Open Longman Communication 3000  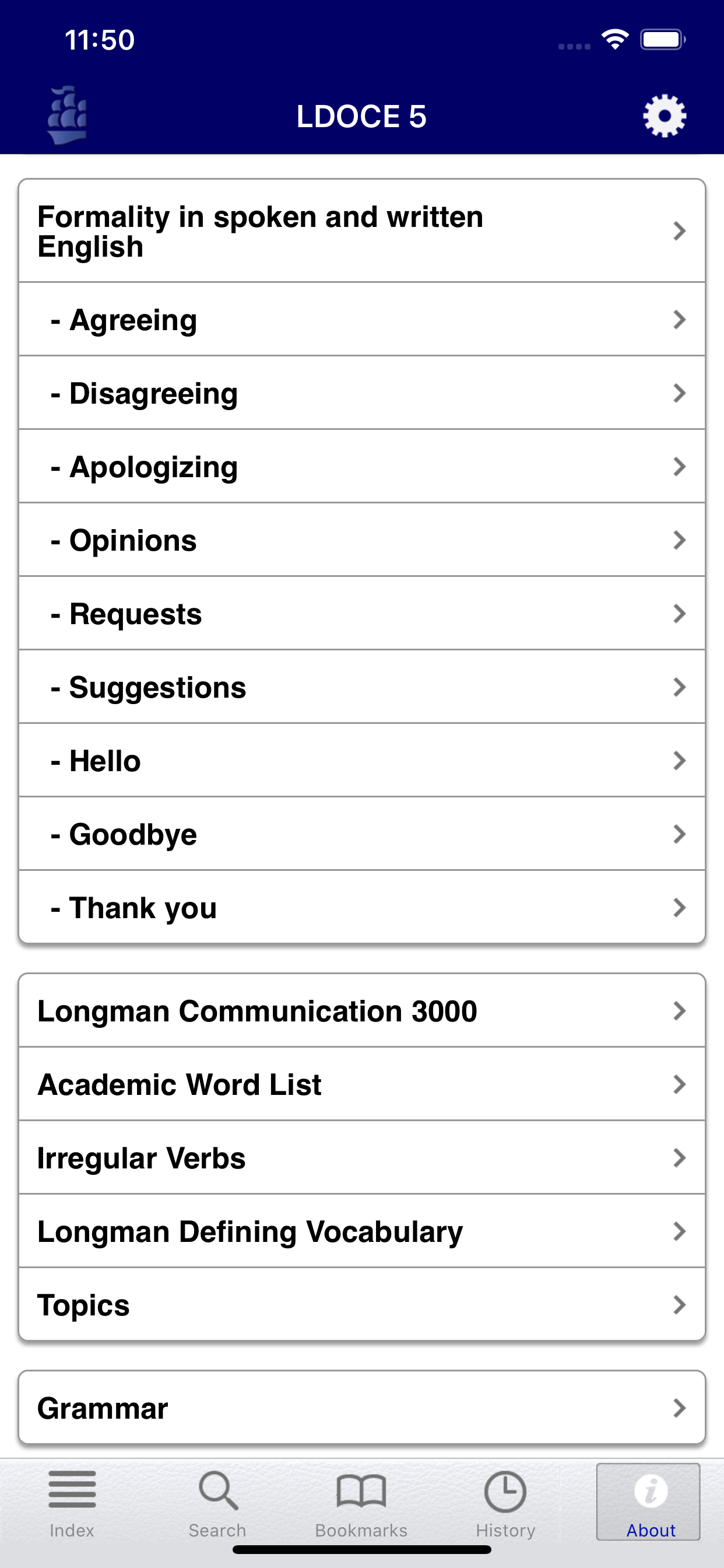(362, 1011)
